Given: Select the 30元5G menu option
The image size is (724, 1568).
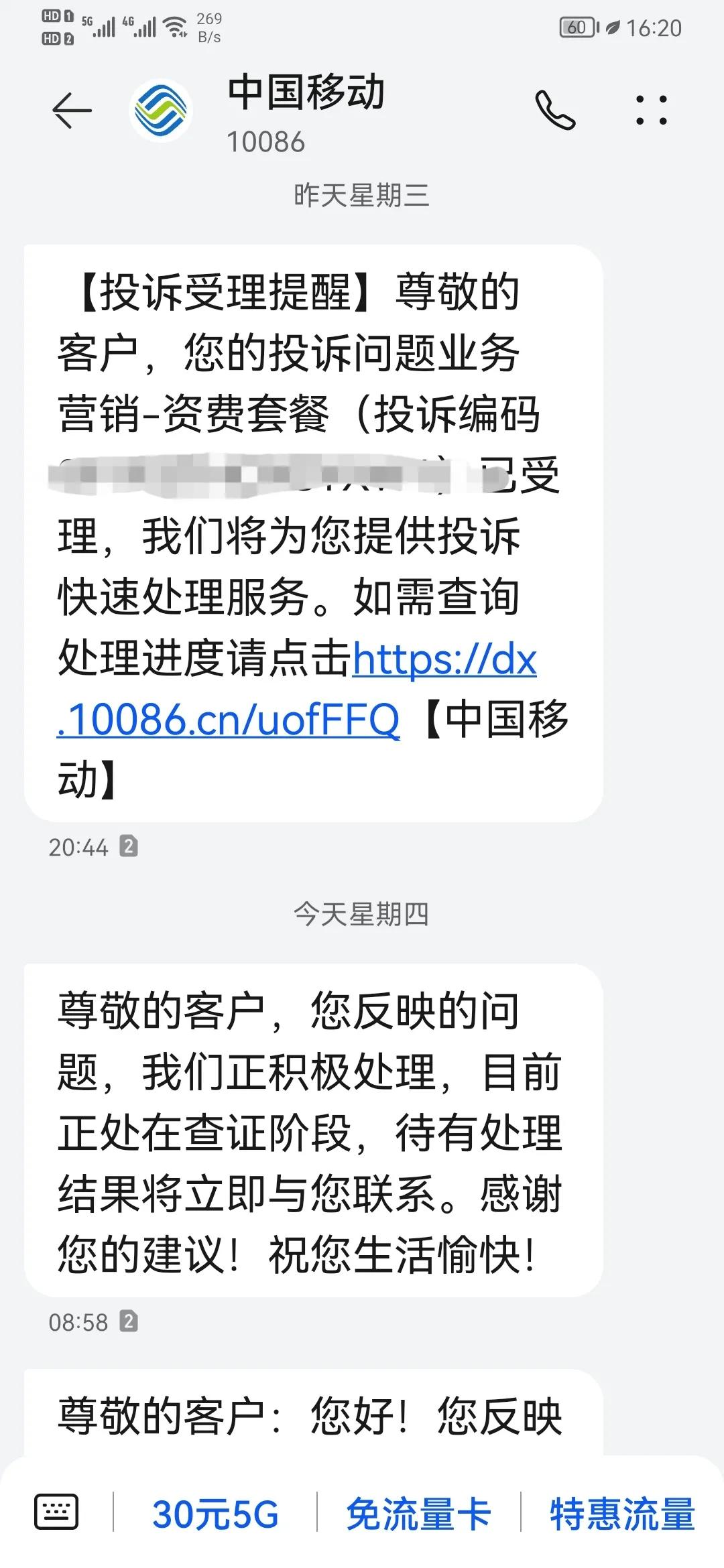Looking at the screenshot, I should pyautogui.click(x=215, y=1513).
